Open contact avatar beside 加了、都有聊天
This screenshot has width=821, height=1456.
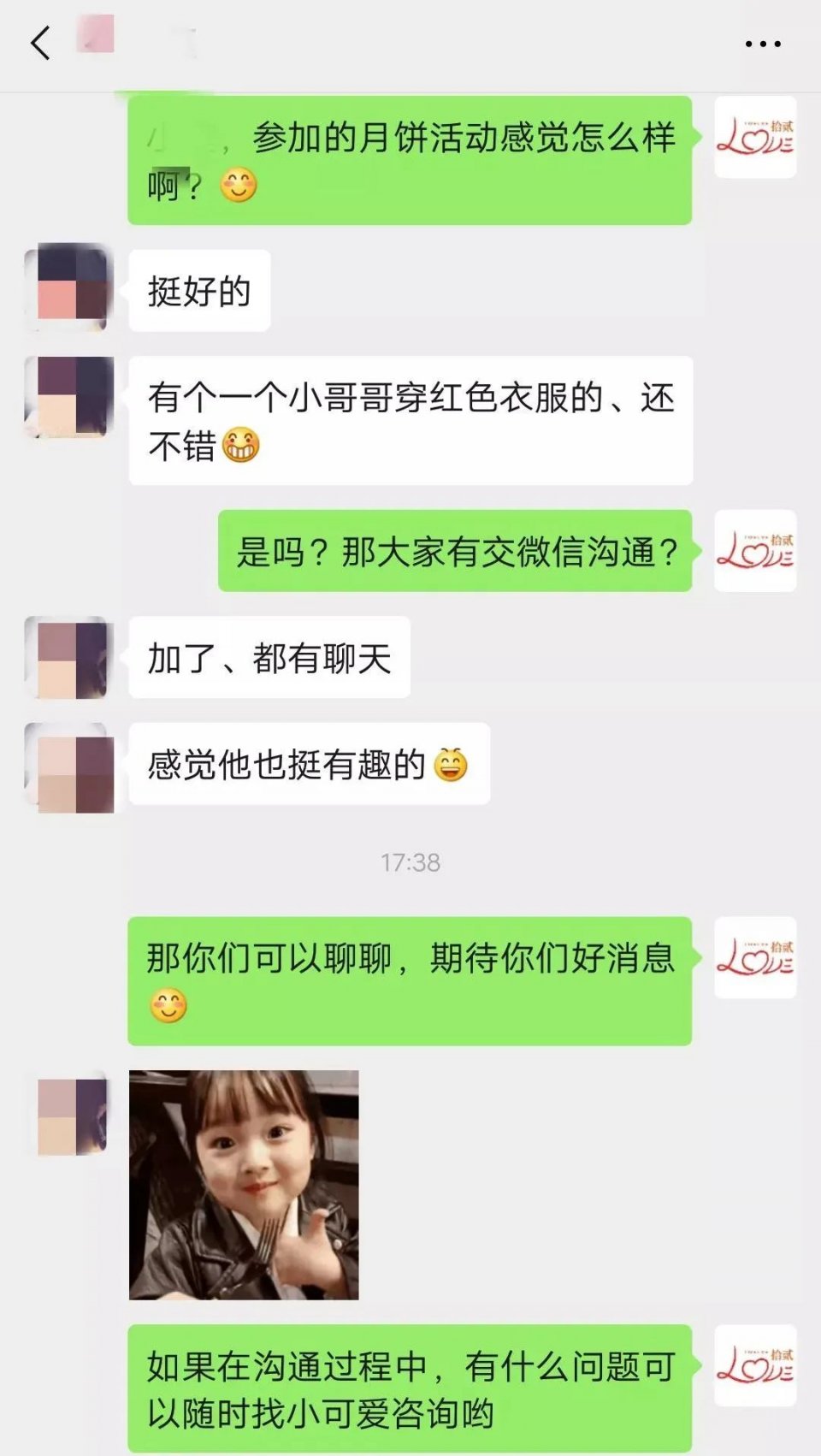coord(69,657)
